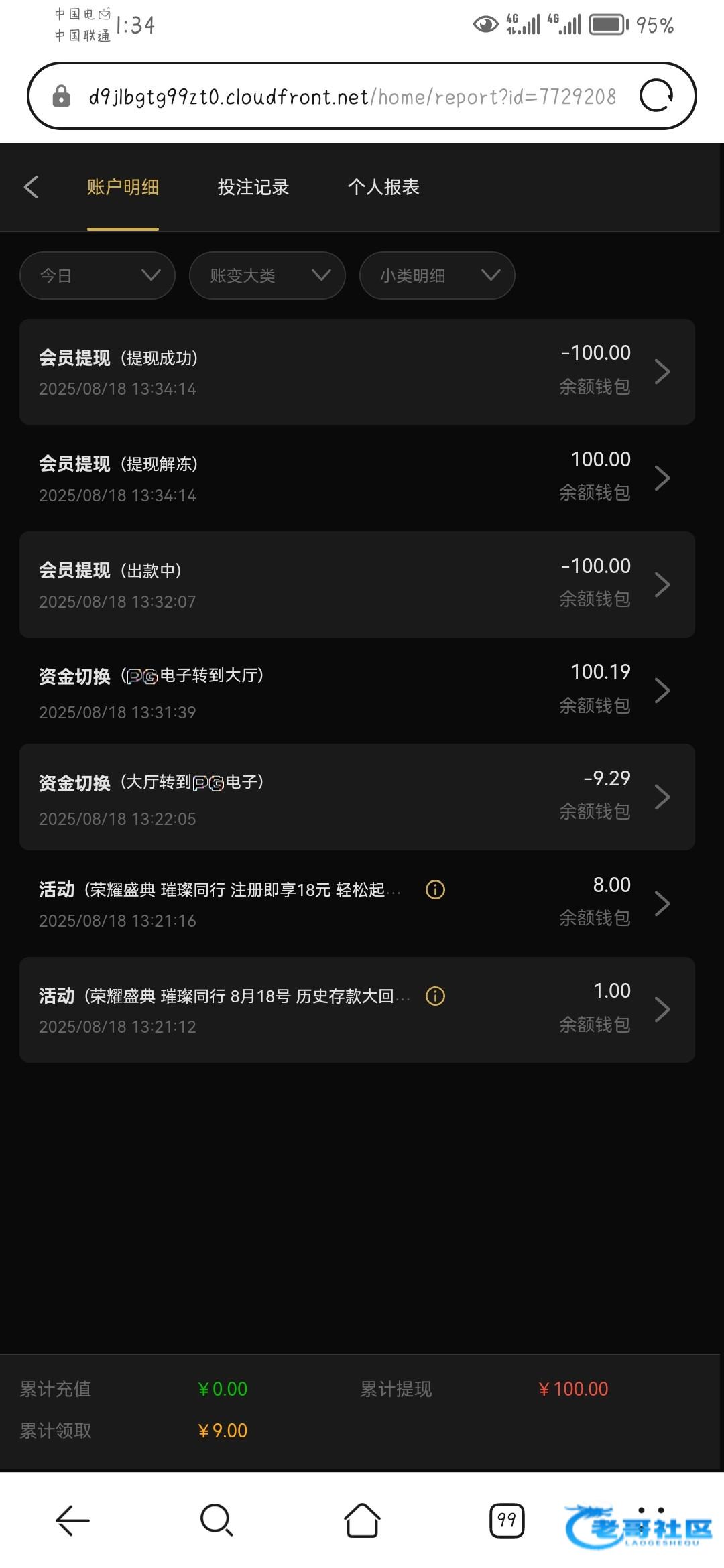Screen dimensions: 724x1568
Task: Open the 大厅转到PG电子 transfer record
Action: [357, 797]
